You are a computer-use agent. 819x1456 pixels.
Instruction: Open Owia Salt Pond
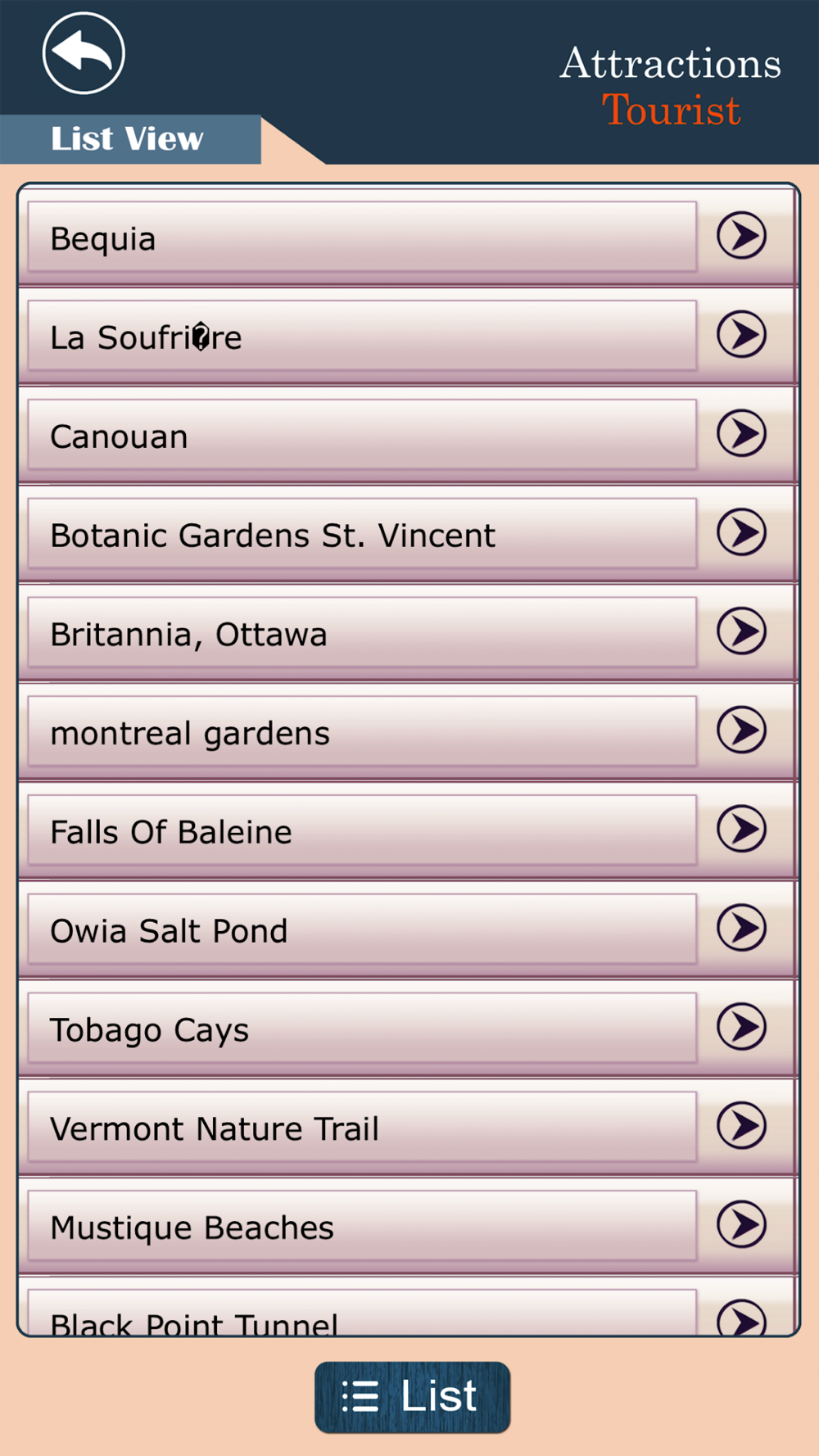pyautogui.click(x=408, y=930)
